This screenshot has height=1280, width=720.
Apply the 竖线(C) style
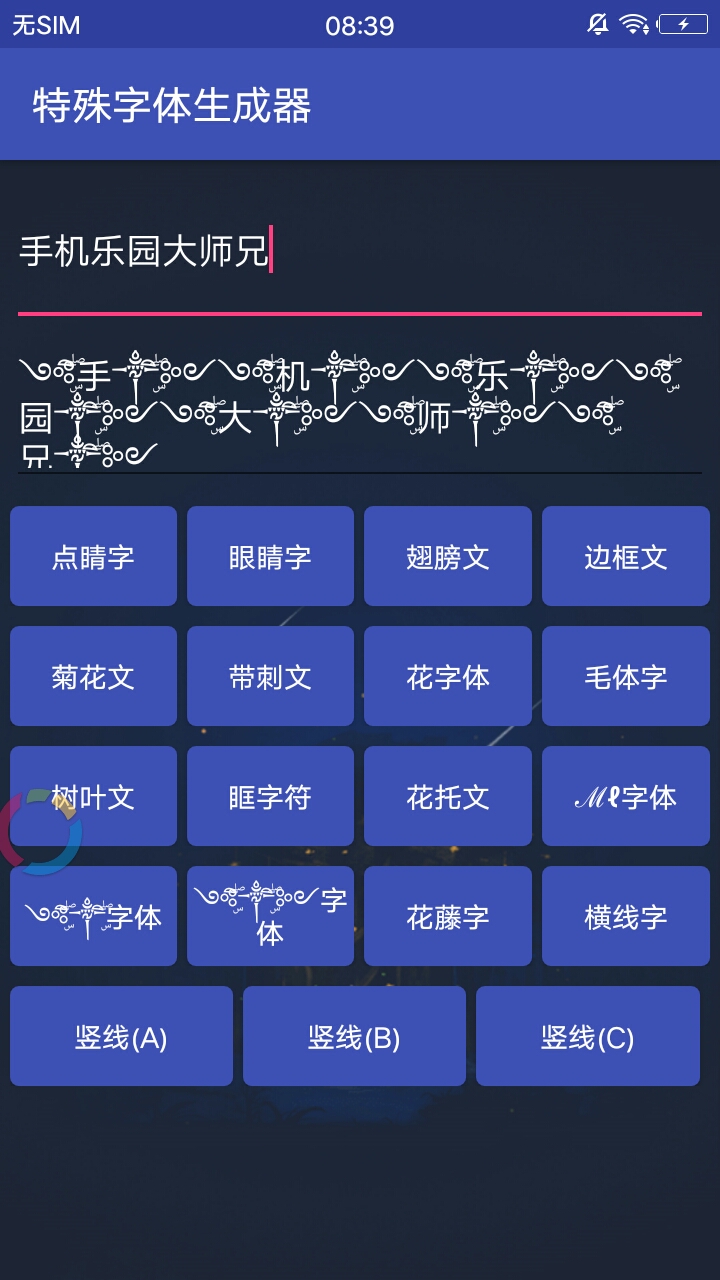click(x=588, y=1036)
